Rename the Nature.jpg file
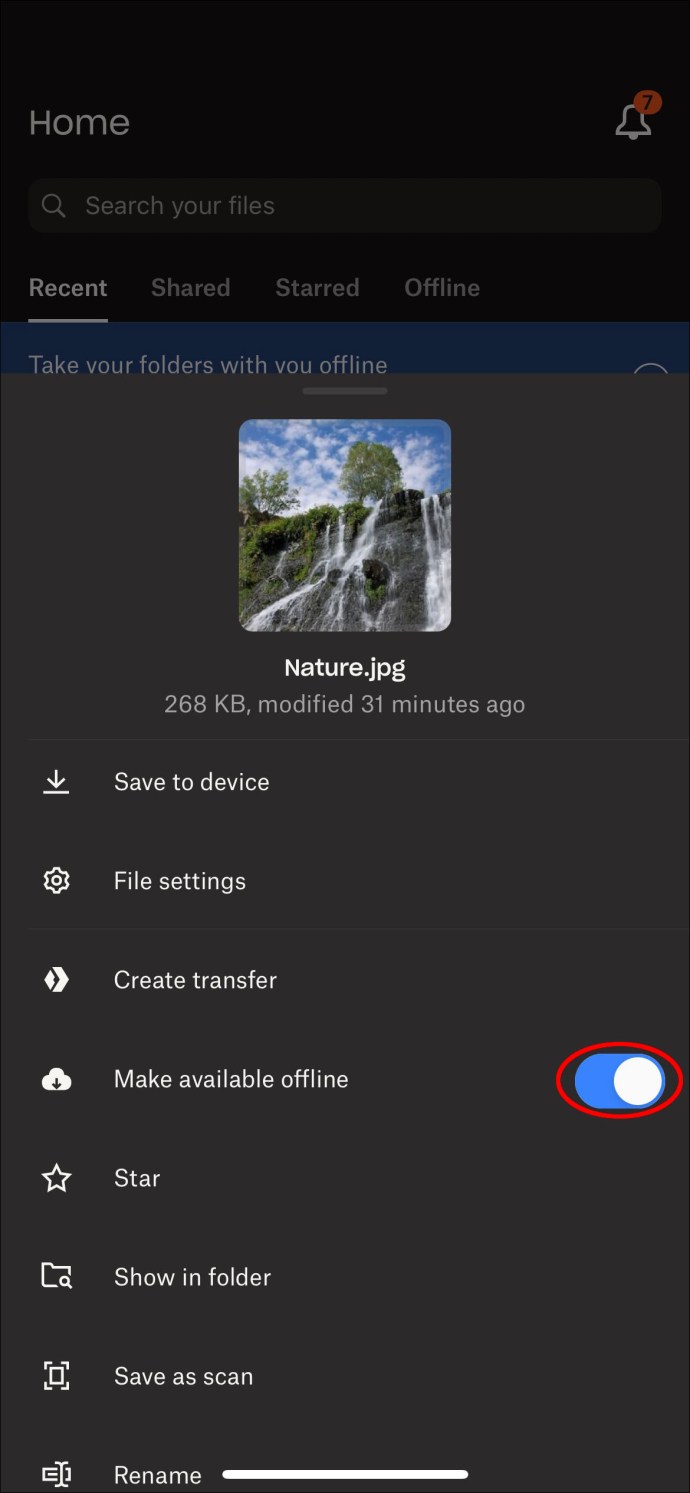 coord(157,1474)
